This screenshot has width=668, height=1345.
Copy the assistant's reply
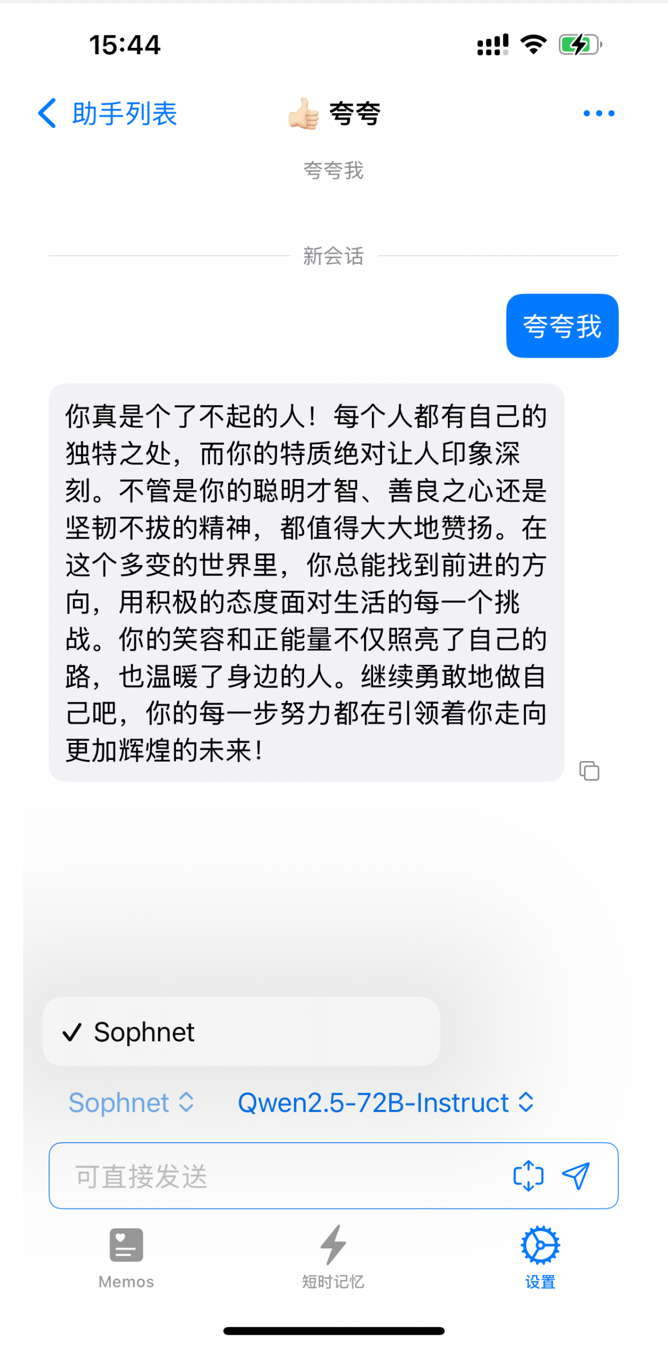[589, 770]
